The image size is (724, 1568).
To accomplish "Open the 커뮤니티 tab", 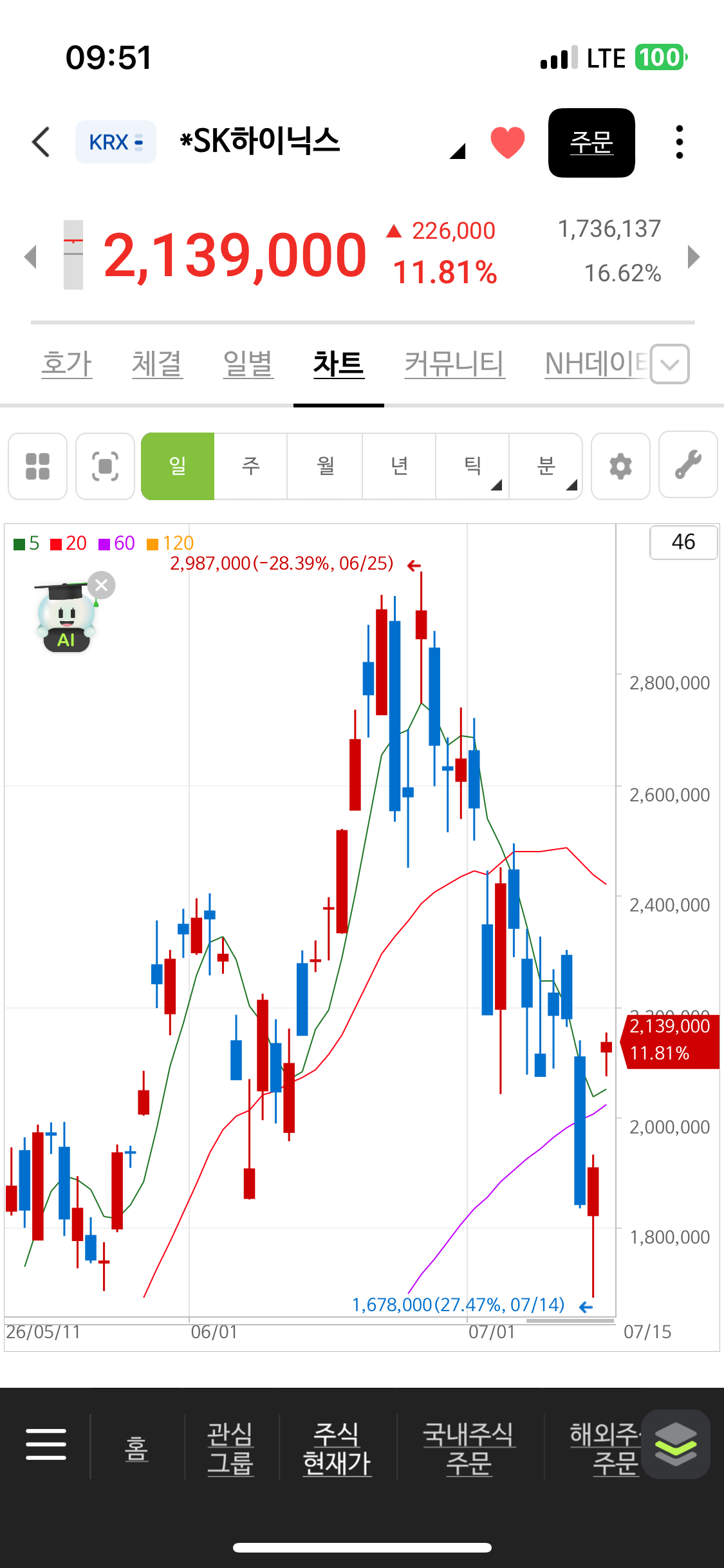I will (x=455, y=364).
